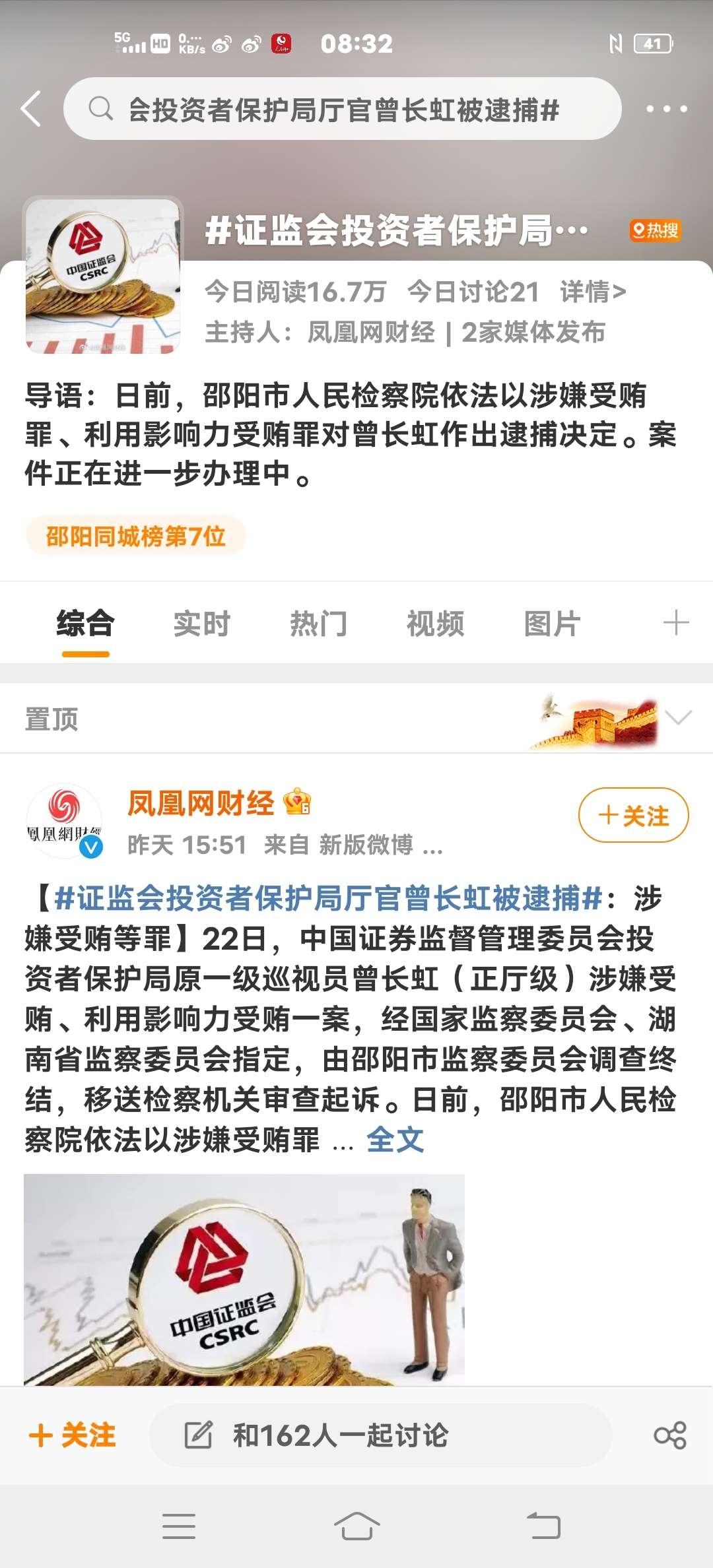This screenshot has height=1568, width=713.
Task: Tap the search field with the hashtag query
Action: pos(343,109)
